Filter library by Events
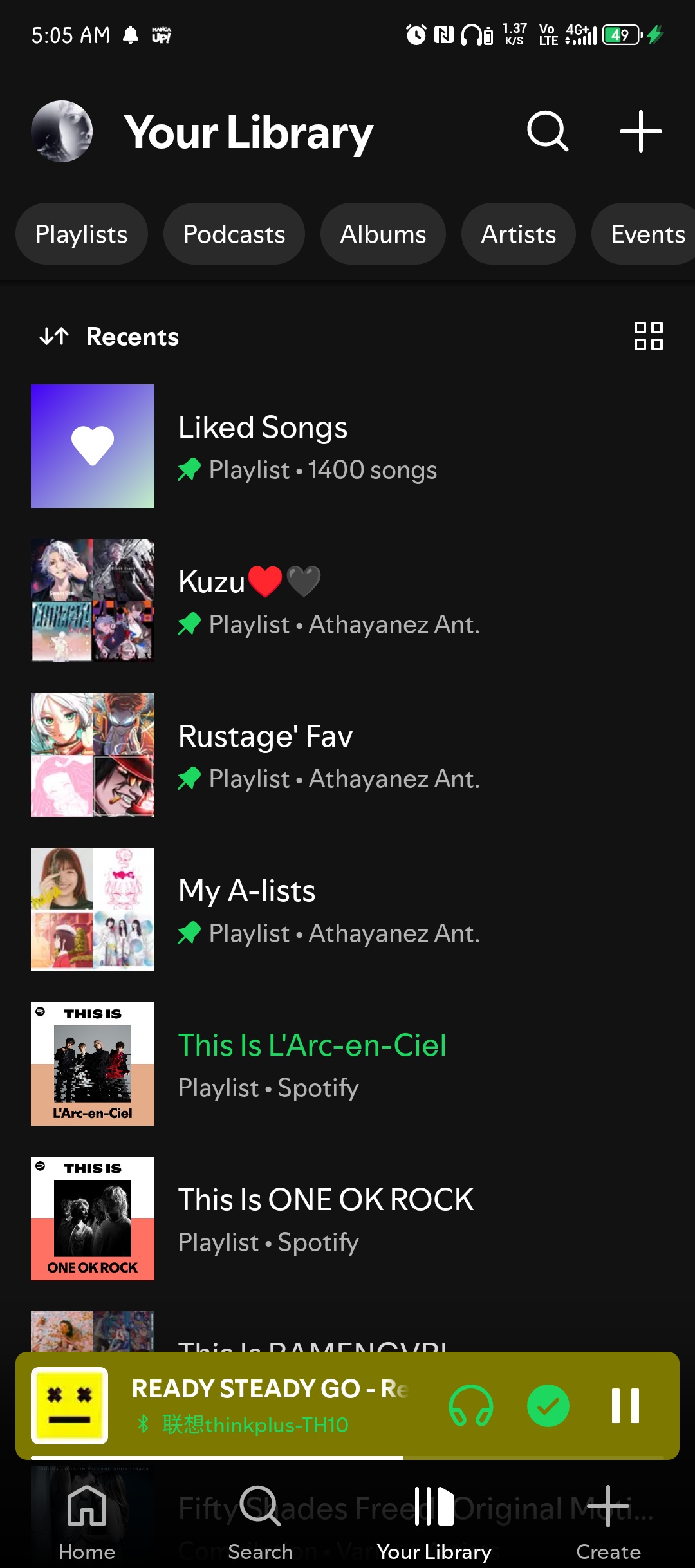The height and width of the screenshot is (1568, 695). tap(647, 234)
